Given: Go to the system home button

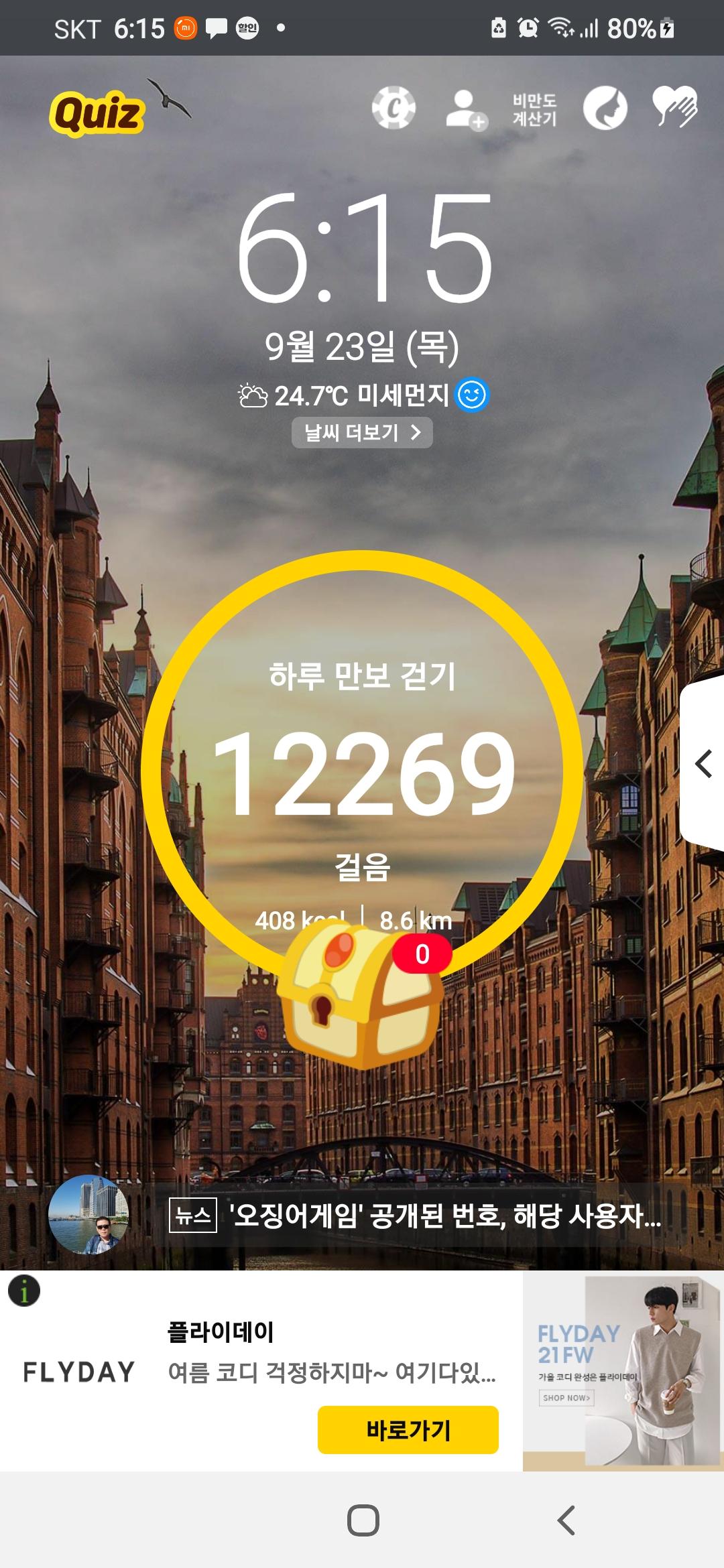Looking at the screenshot, I should 363,1520.
